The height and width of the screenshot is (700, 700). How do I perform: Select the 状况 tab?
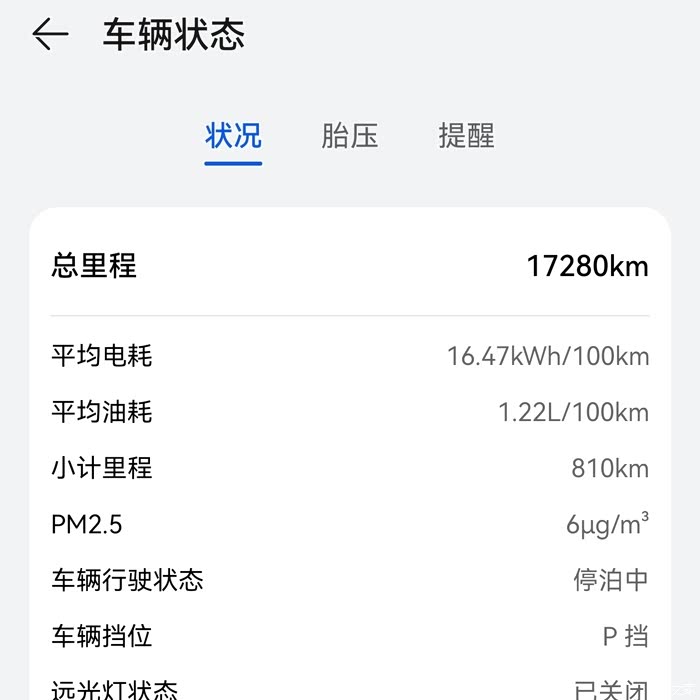coord(233,136)
